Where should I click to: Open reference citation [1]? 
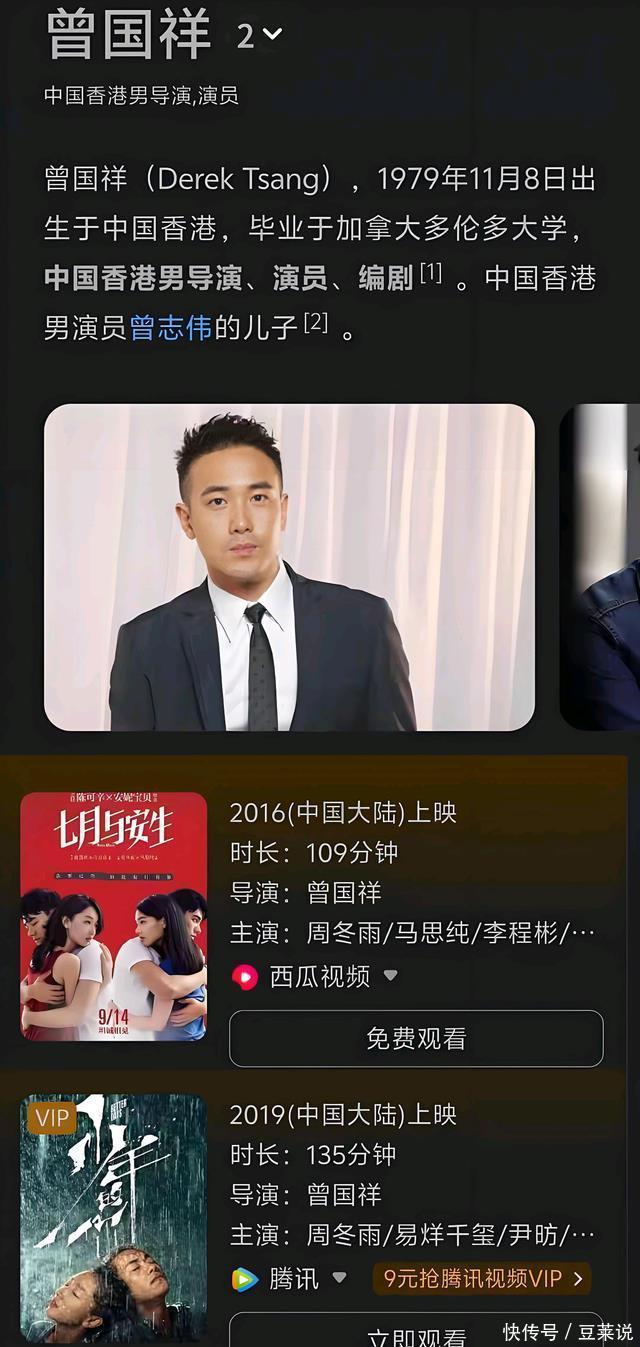[x=431, y=273]
